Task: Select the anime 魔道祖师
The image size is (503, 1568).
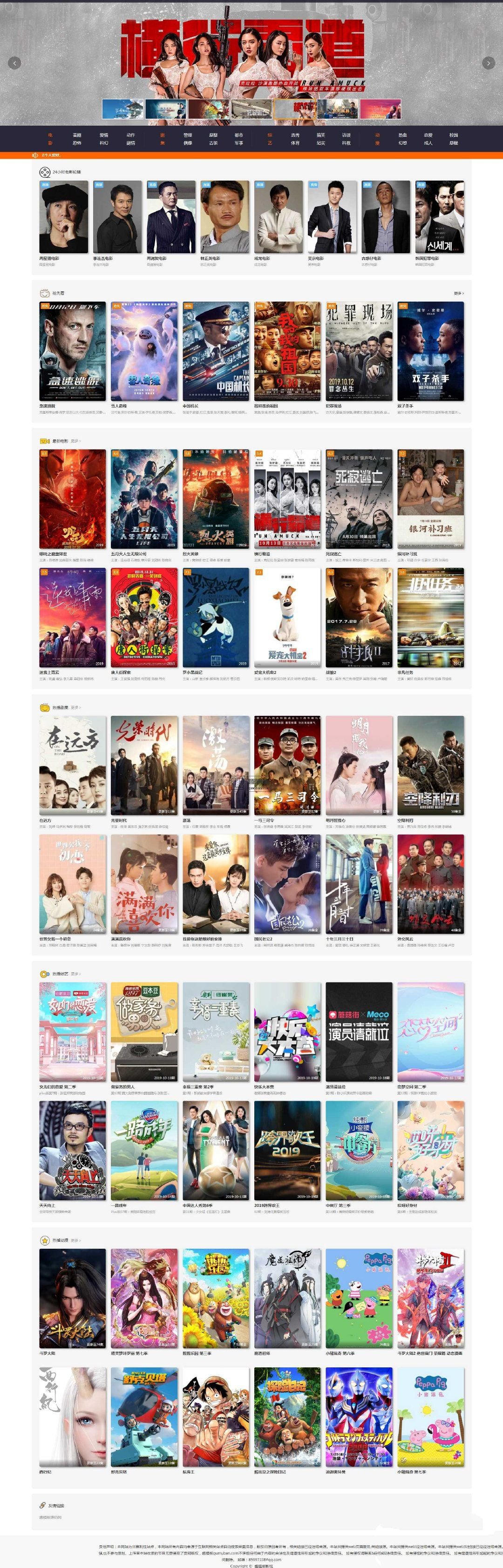Action: [287, 1298]
